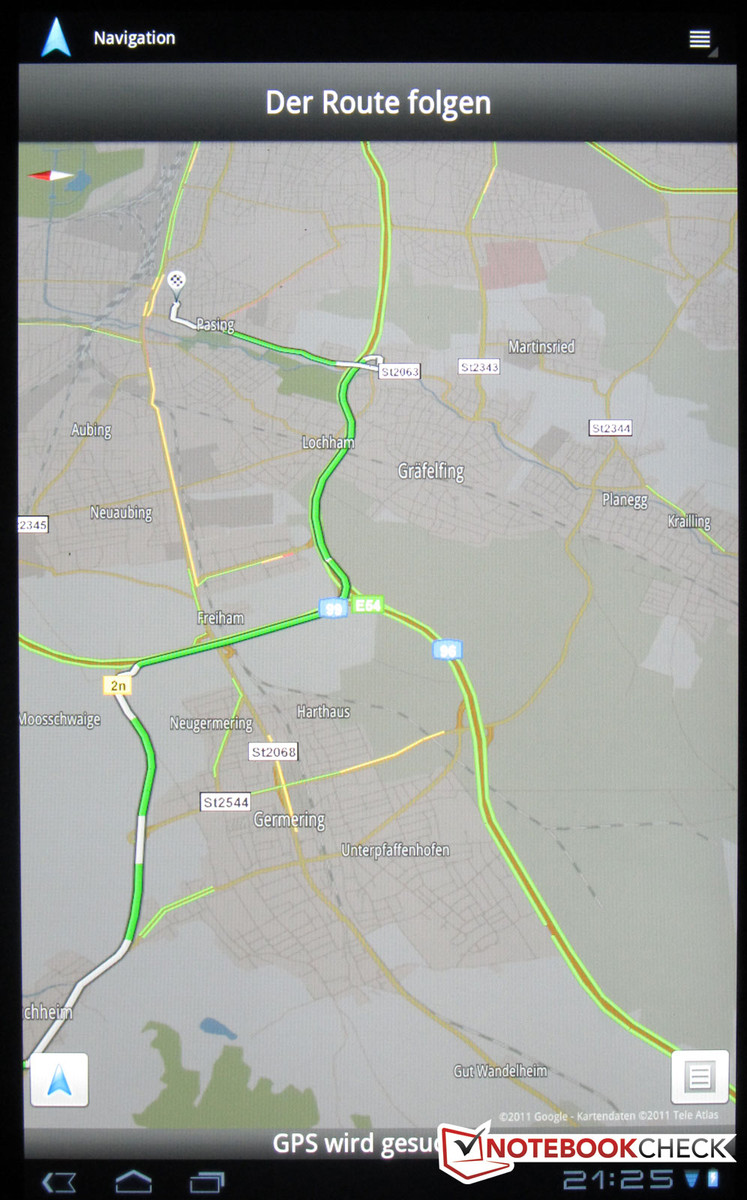
Task: Go back using the system back button
Action: [59, 1182]
